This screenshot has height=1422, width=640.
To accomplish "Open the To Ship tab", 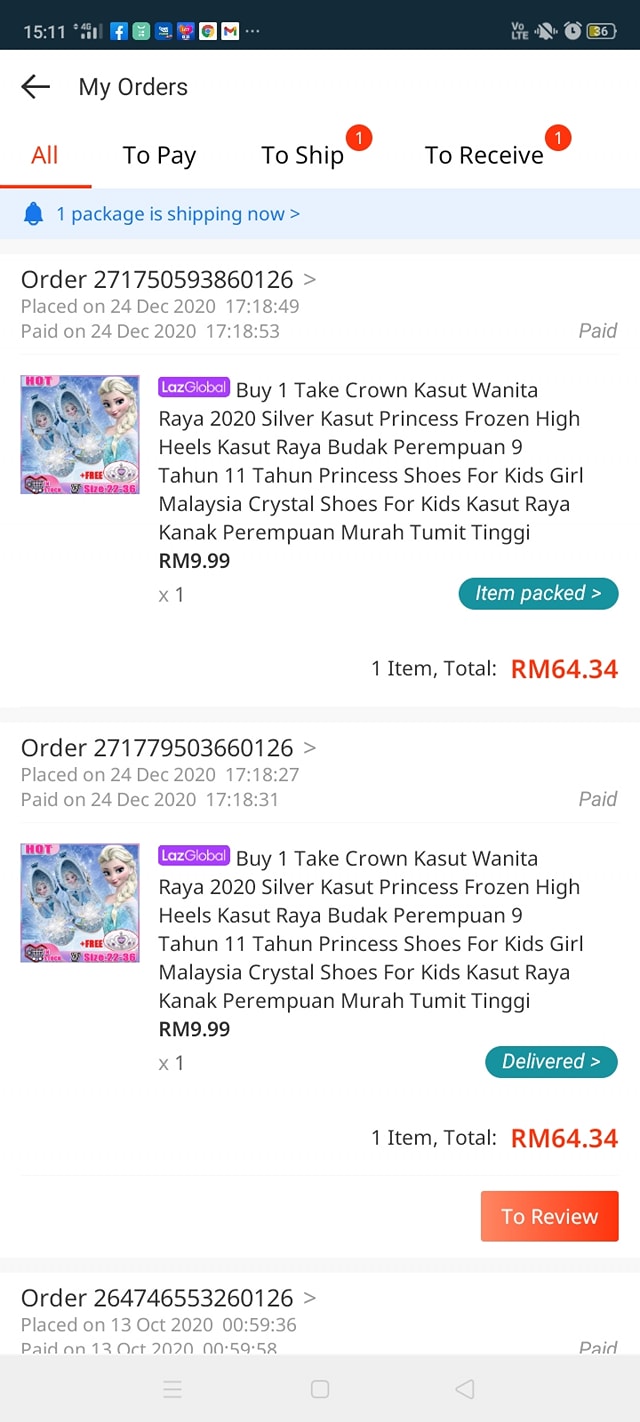I will tap(303, 155).
